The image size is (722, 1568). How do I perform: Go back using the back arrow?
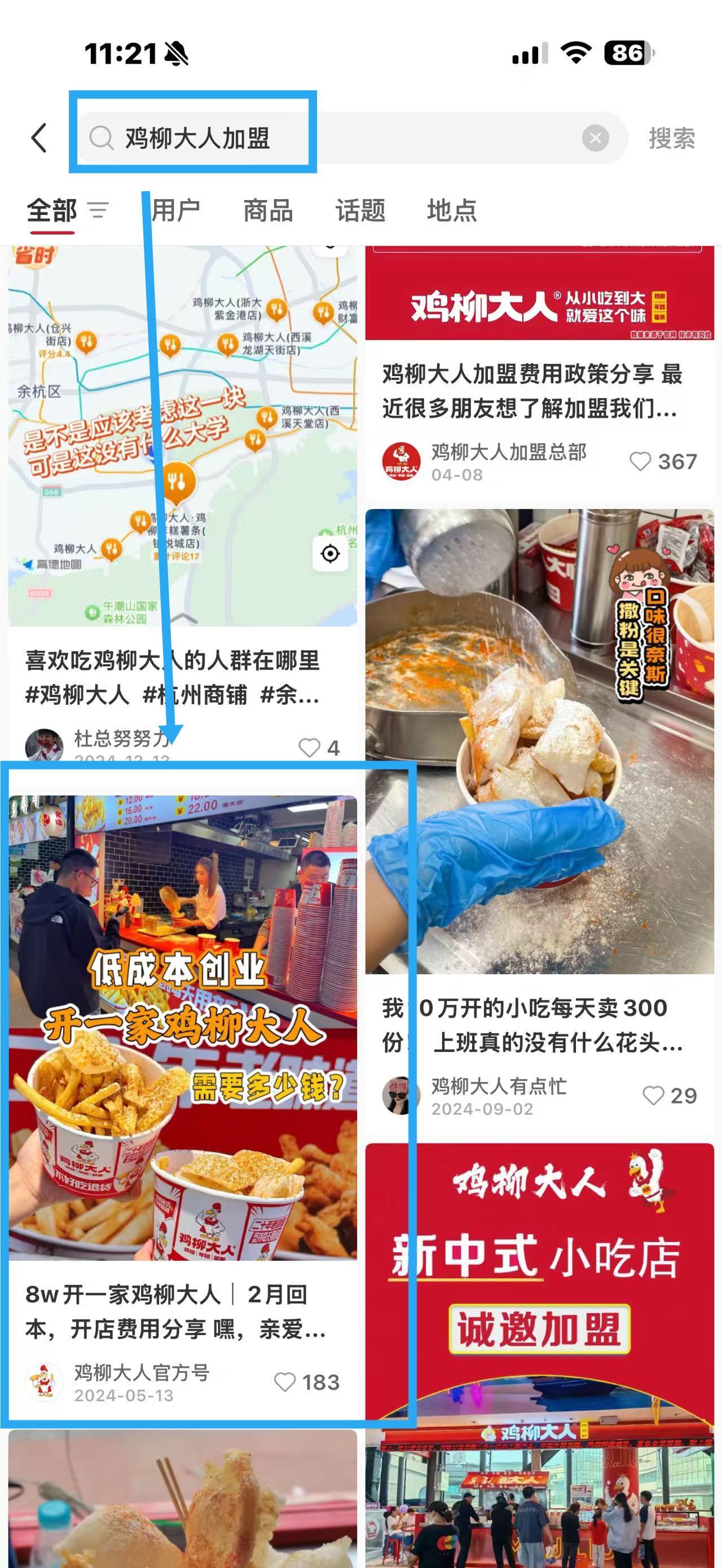pyautogui.click(x=39, y=138)
